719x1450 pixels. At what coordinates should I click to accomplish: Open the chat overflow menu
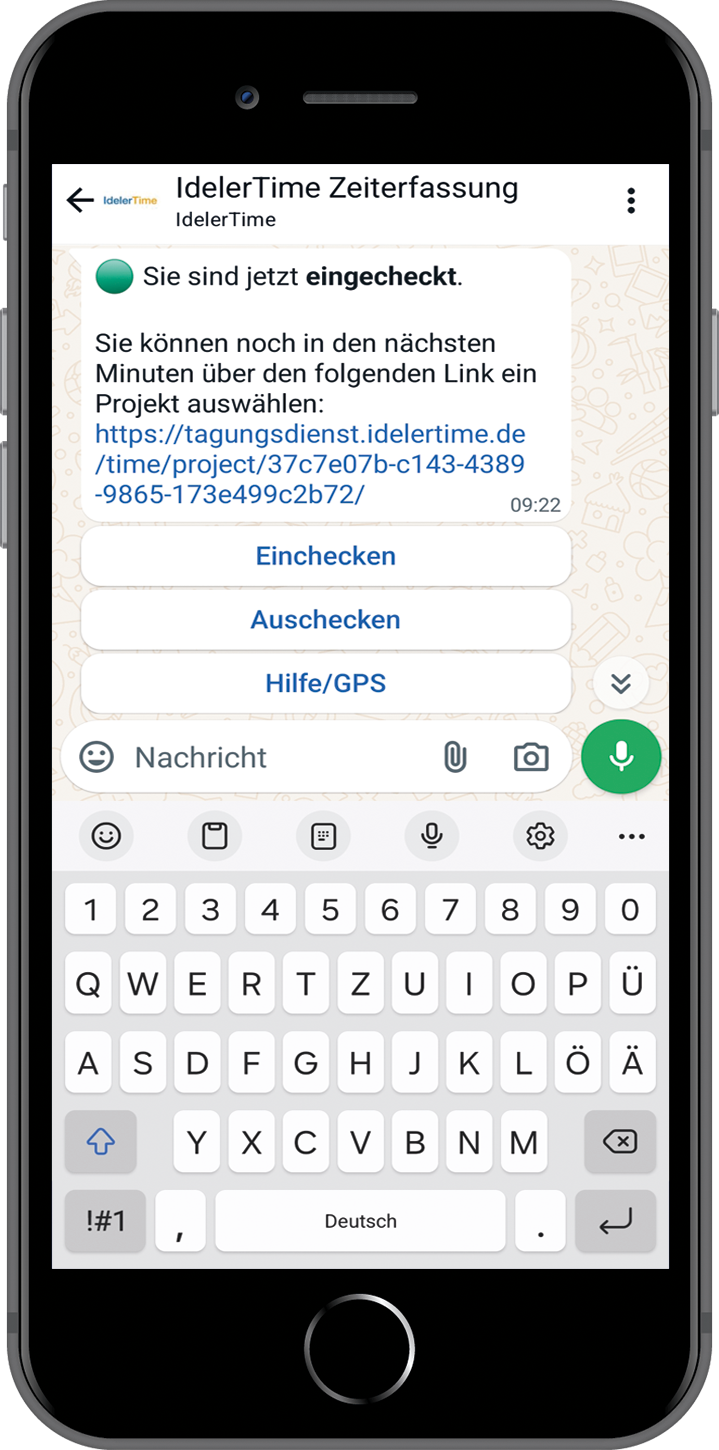click(x=631, y=200)
